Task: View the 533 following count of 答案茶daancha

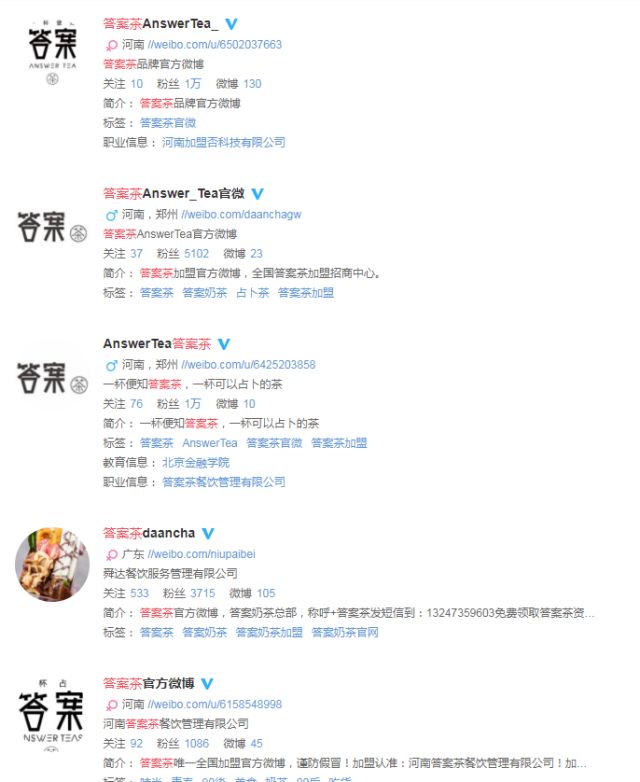Action: pos(139,594)
